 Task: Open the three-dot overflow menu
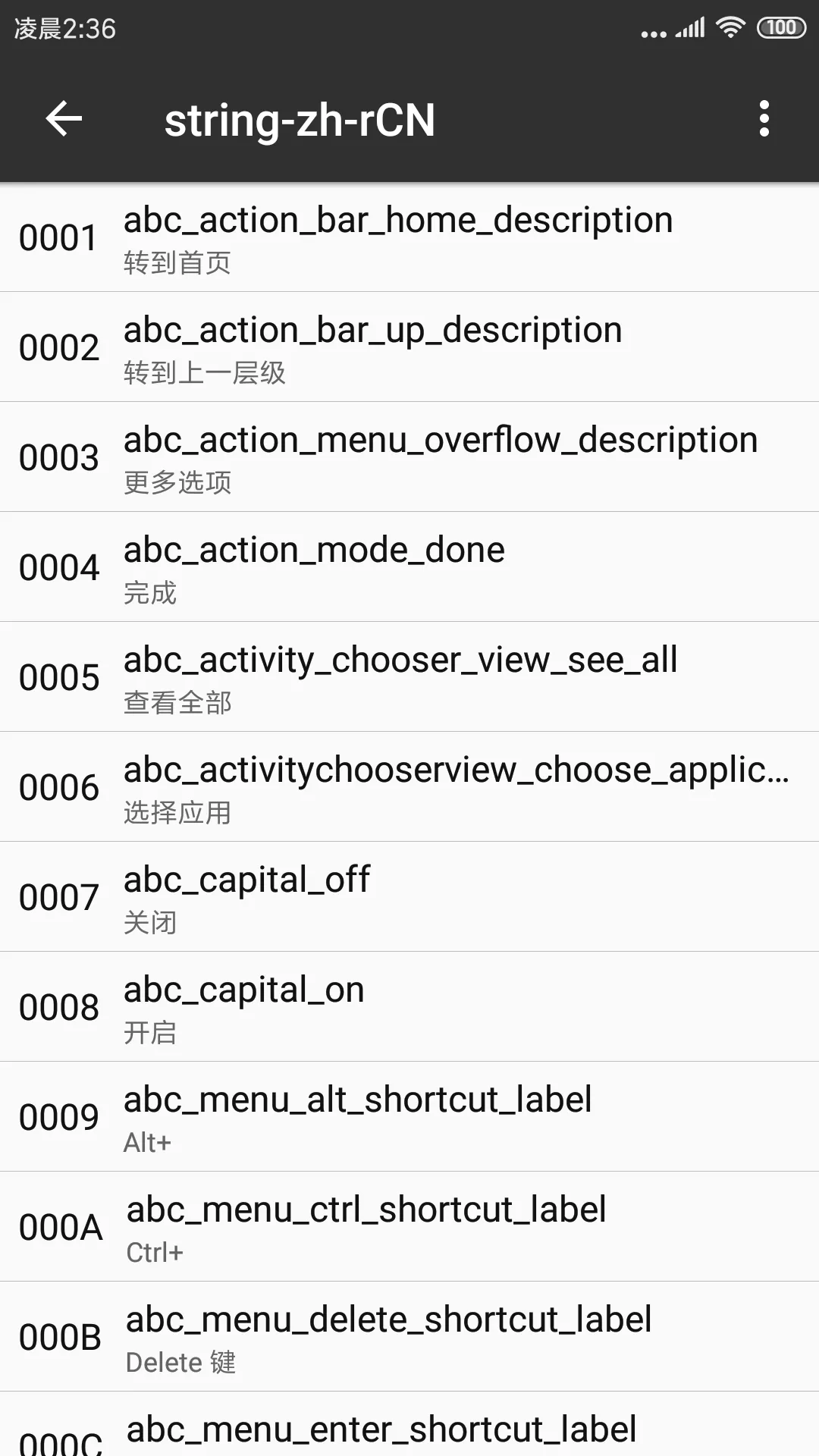tap(764, 119)
